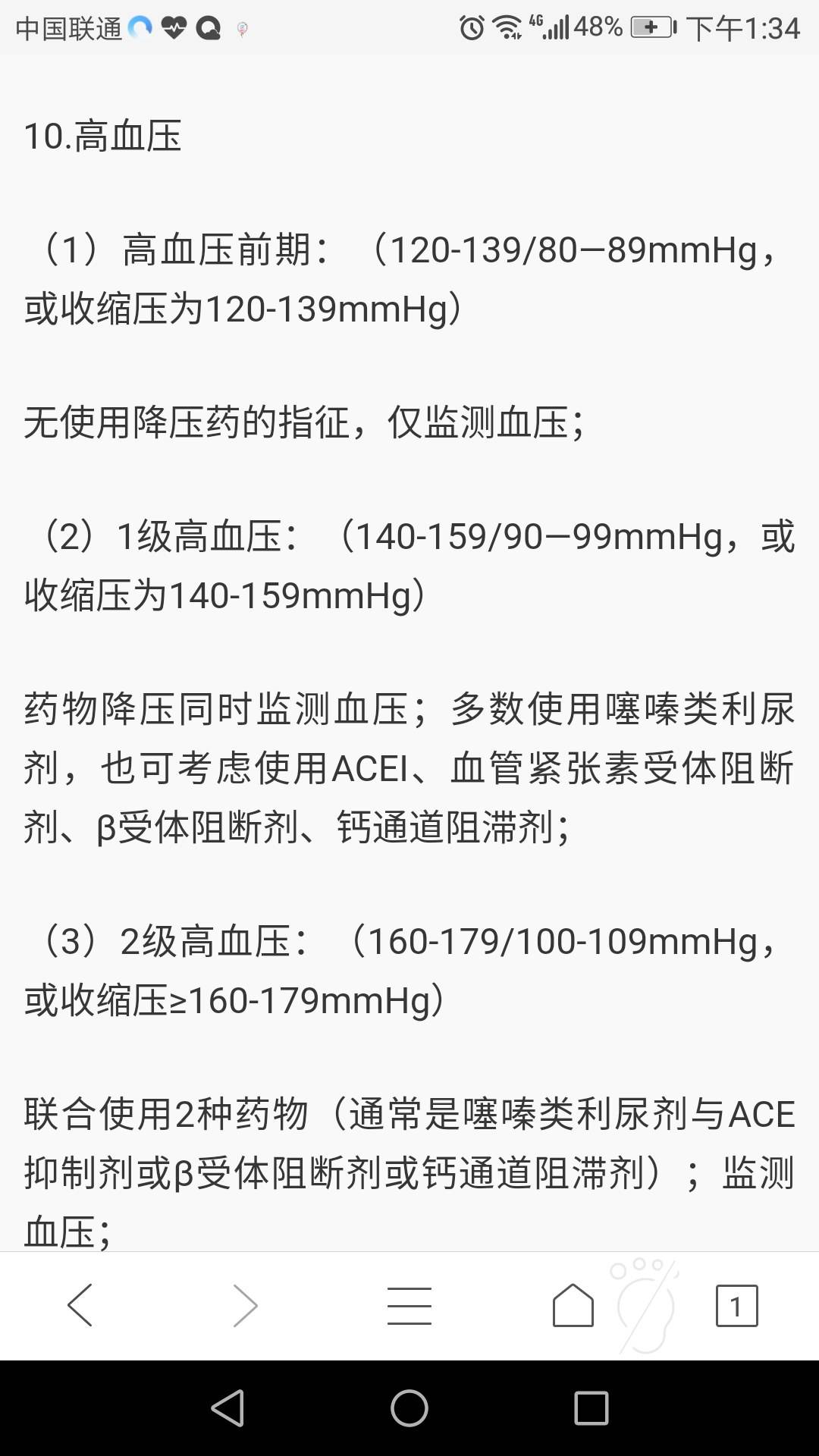
Task: Open the system recent apps view
Action: click(591, 1408)
